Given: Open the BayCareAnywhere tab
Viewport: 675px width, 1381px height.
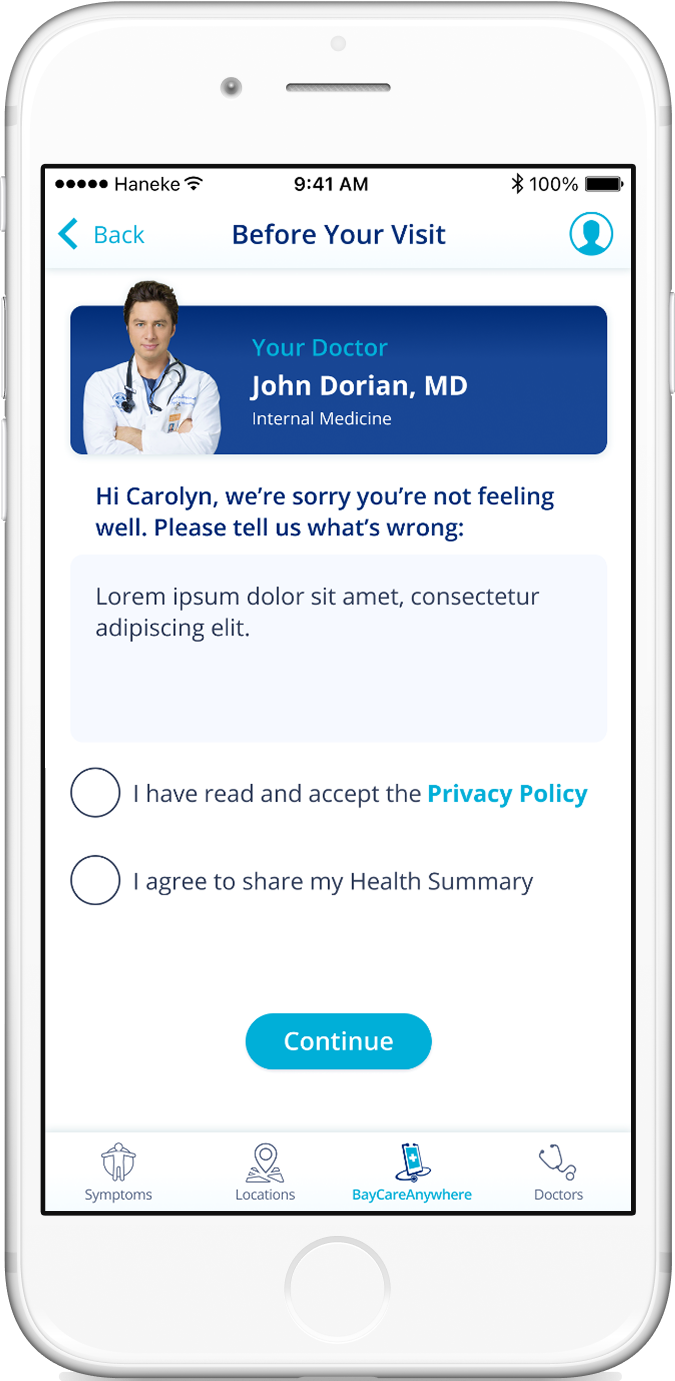Looking at the screenshot, I should (x=412, y=1173).
